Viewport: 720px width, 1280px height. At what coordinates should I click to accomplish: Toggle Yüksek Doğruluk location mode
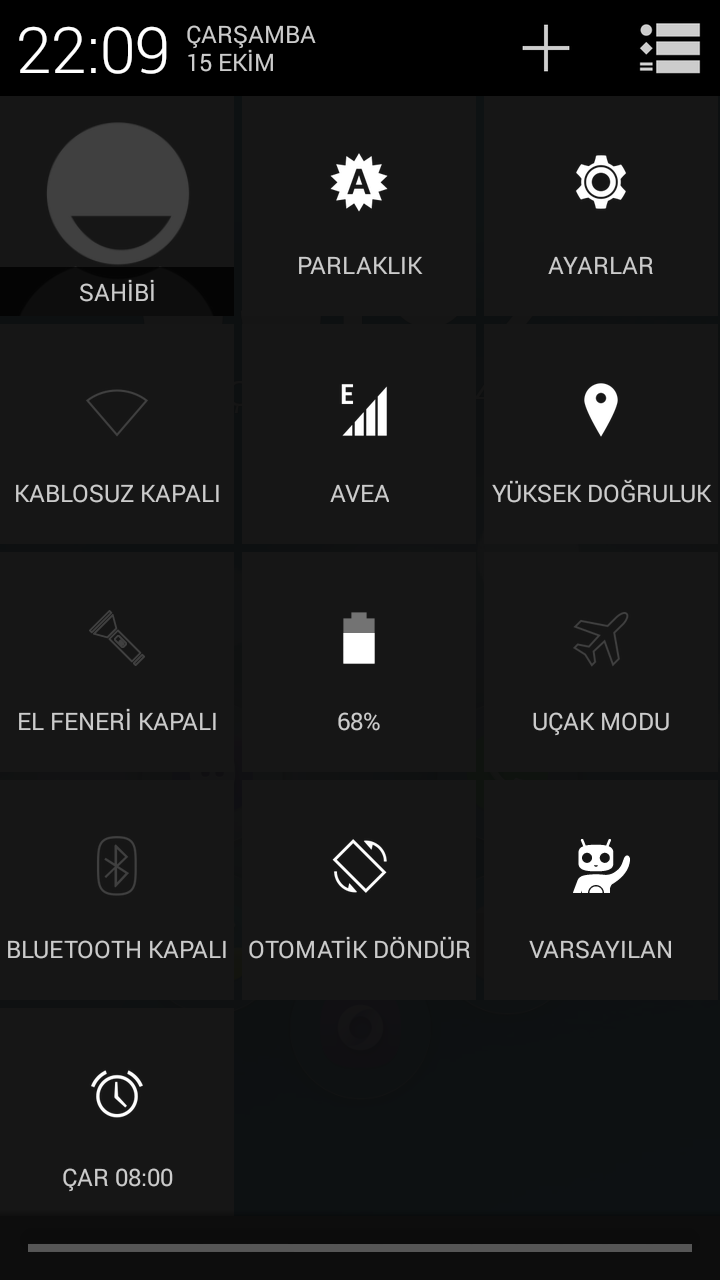tap(601, 434)
